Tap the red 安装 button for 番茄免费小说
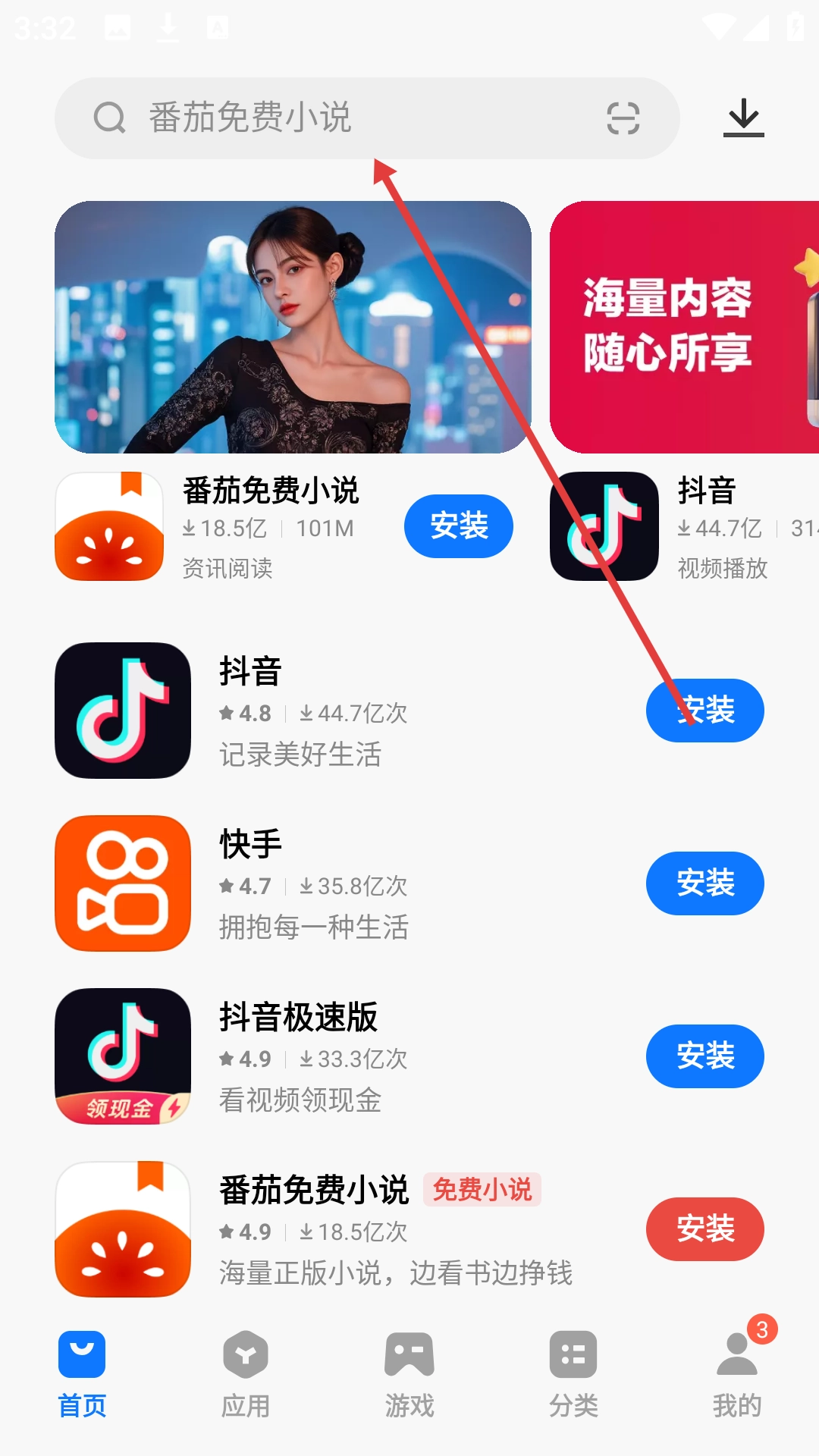Image resolution: width=819 pixels, height=1456 pixels. tap(704, 1229)
